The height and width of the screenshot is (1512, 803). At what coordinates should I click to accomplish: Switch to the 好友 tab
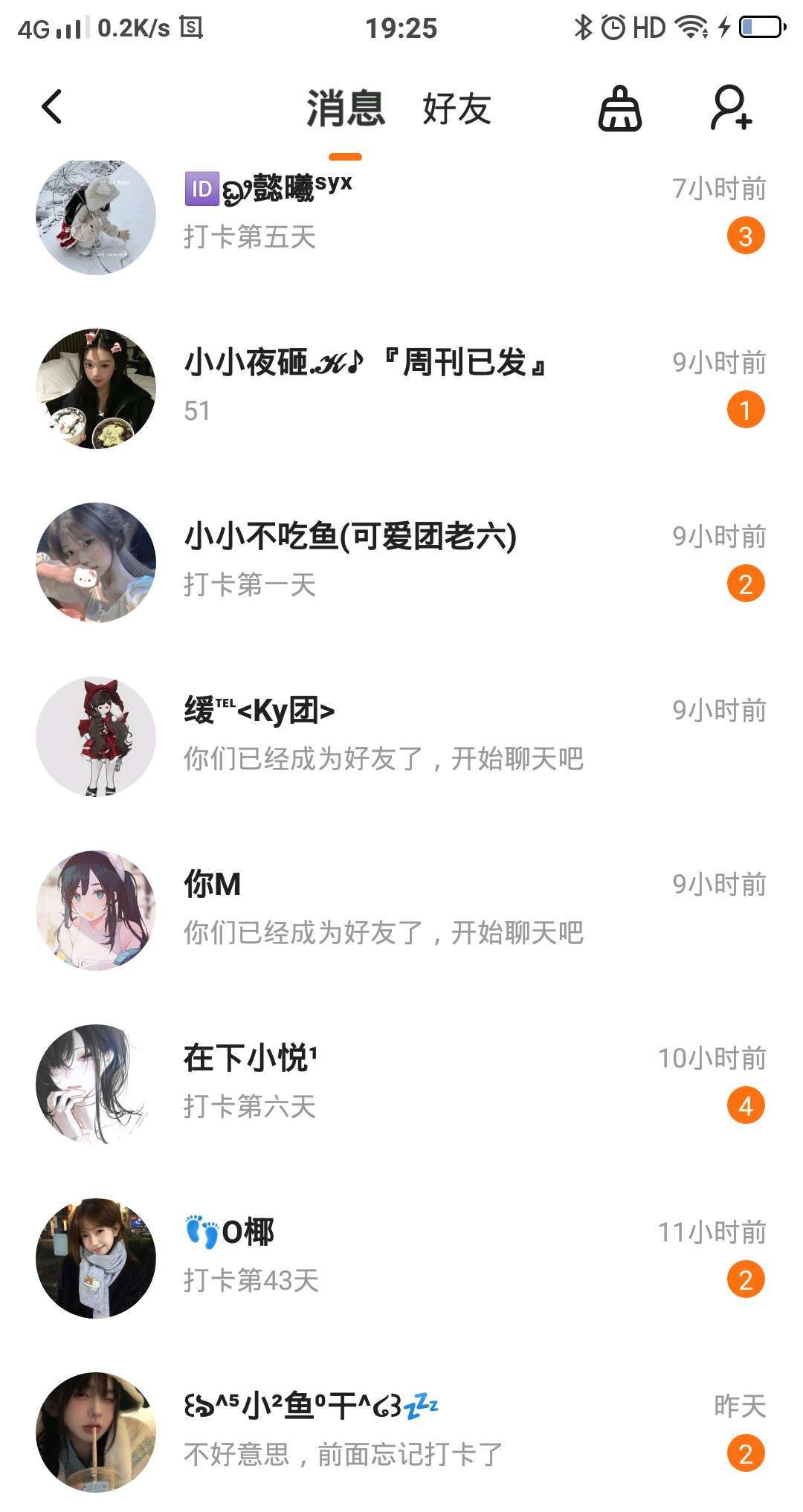point(457,109)
